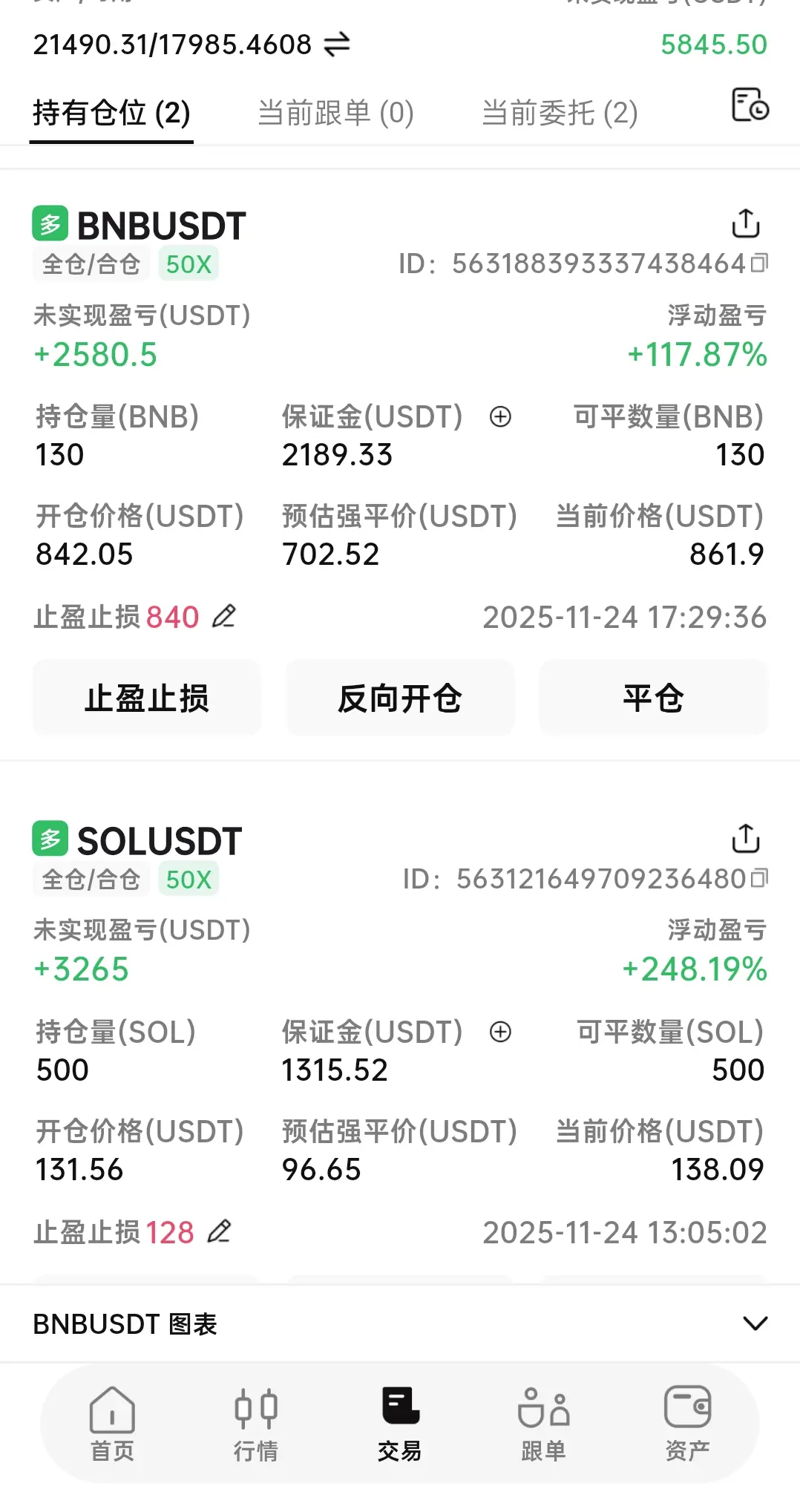
Task: Tap the 止盈止损 button for BNBUSDT
Action: coord(147,698)
